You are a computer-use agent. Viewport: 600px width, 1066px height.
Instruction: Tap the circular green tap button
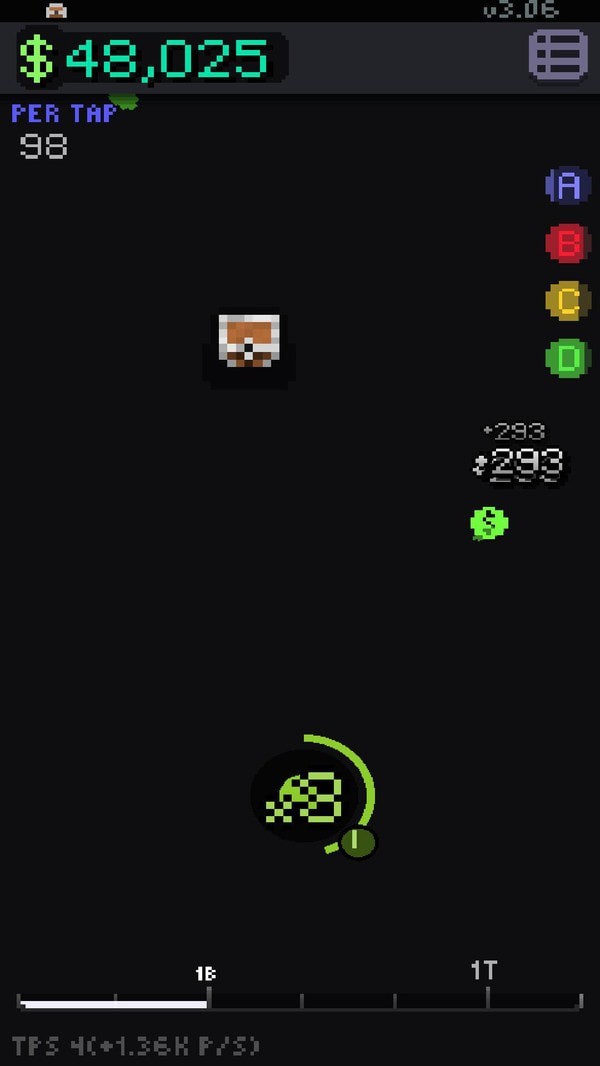click(x=306, y=796)
